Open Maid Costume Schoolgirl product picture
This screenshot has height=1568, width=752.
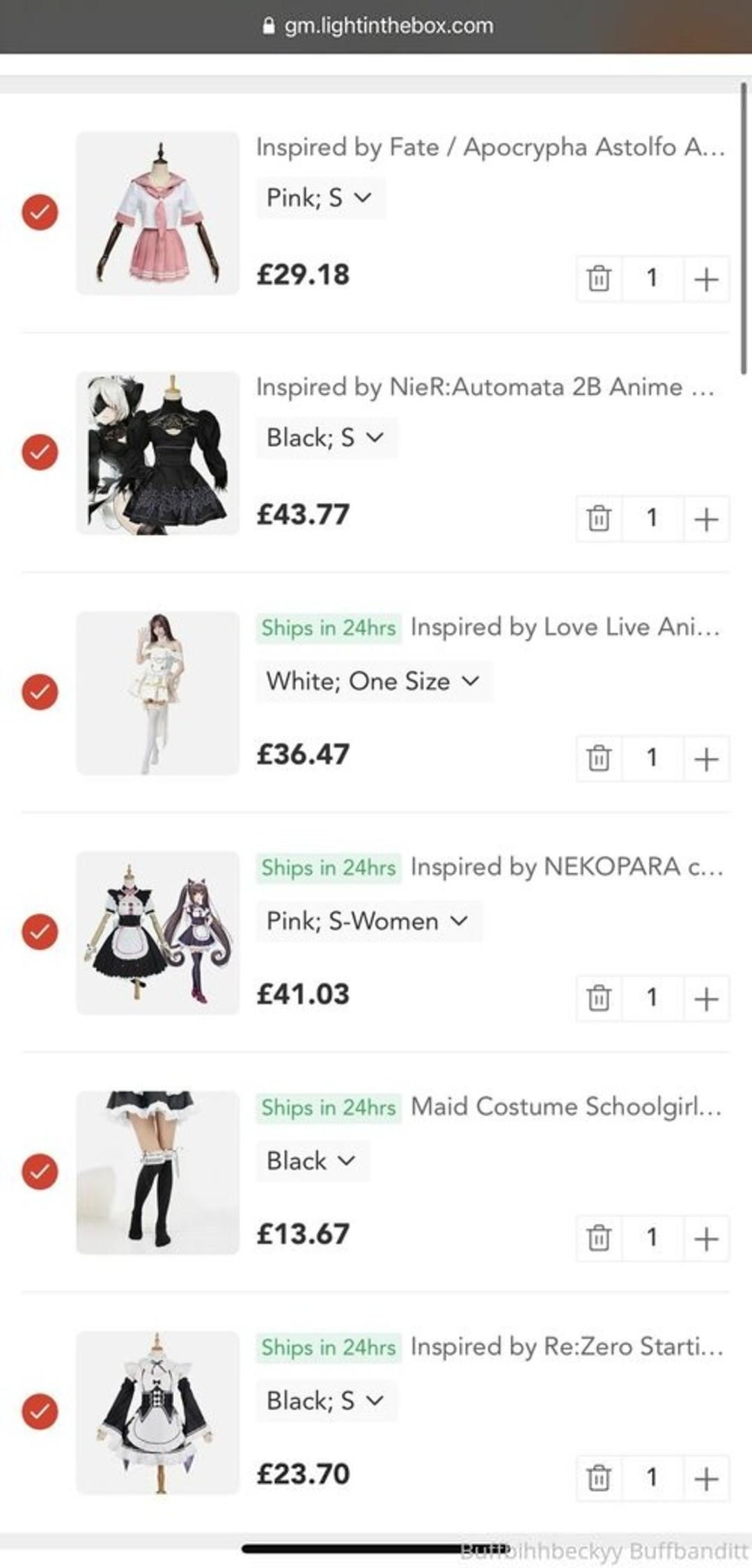(x=158, y=1172)
